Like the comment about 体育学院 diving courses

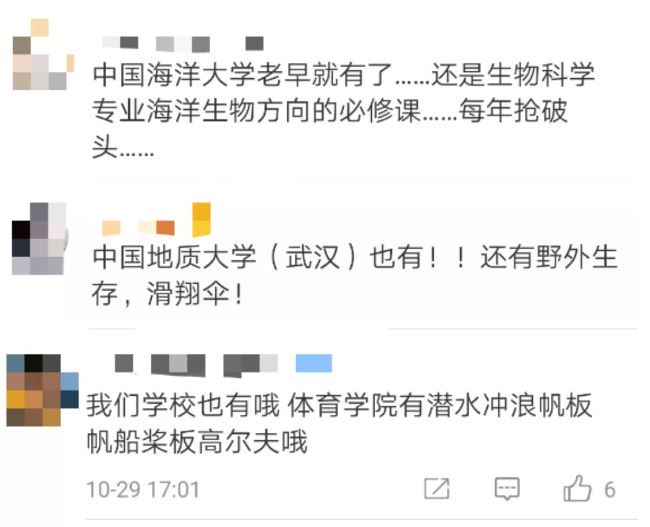tap(578, 489)
